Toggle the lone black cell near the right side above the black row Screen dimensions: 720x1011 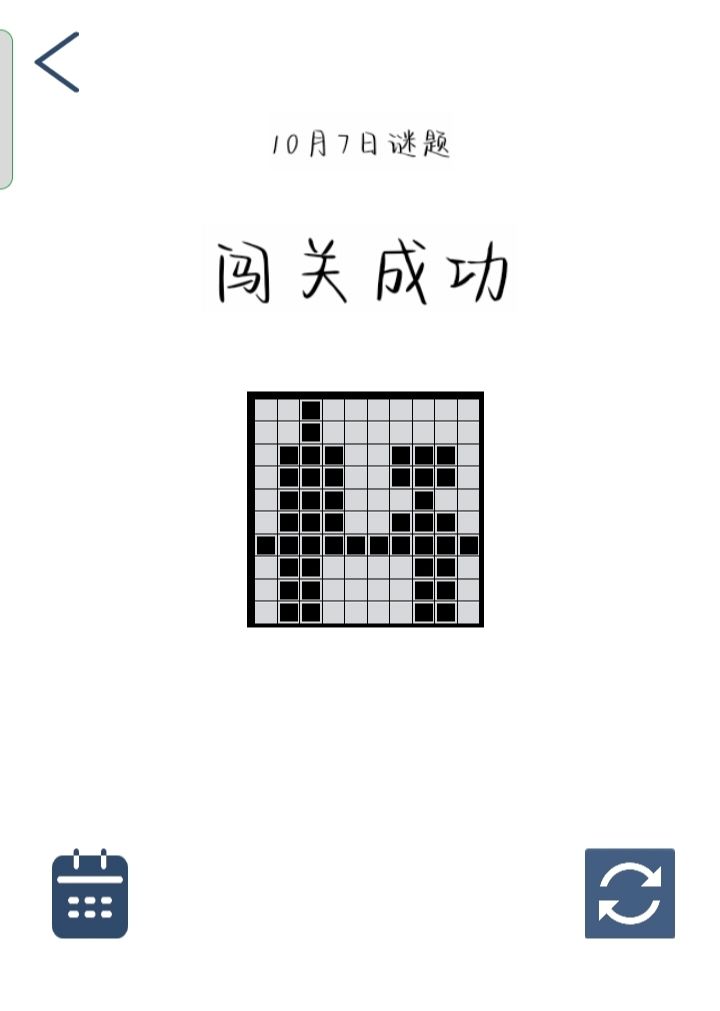[x=424, y=498]
